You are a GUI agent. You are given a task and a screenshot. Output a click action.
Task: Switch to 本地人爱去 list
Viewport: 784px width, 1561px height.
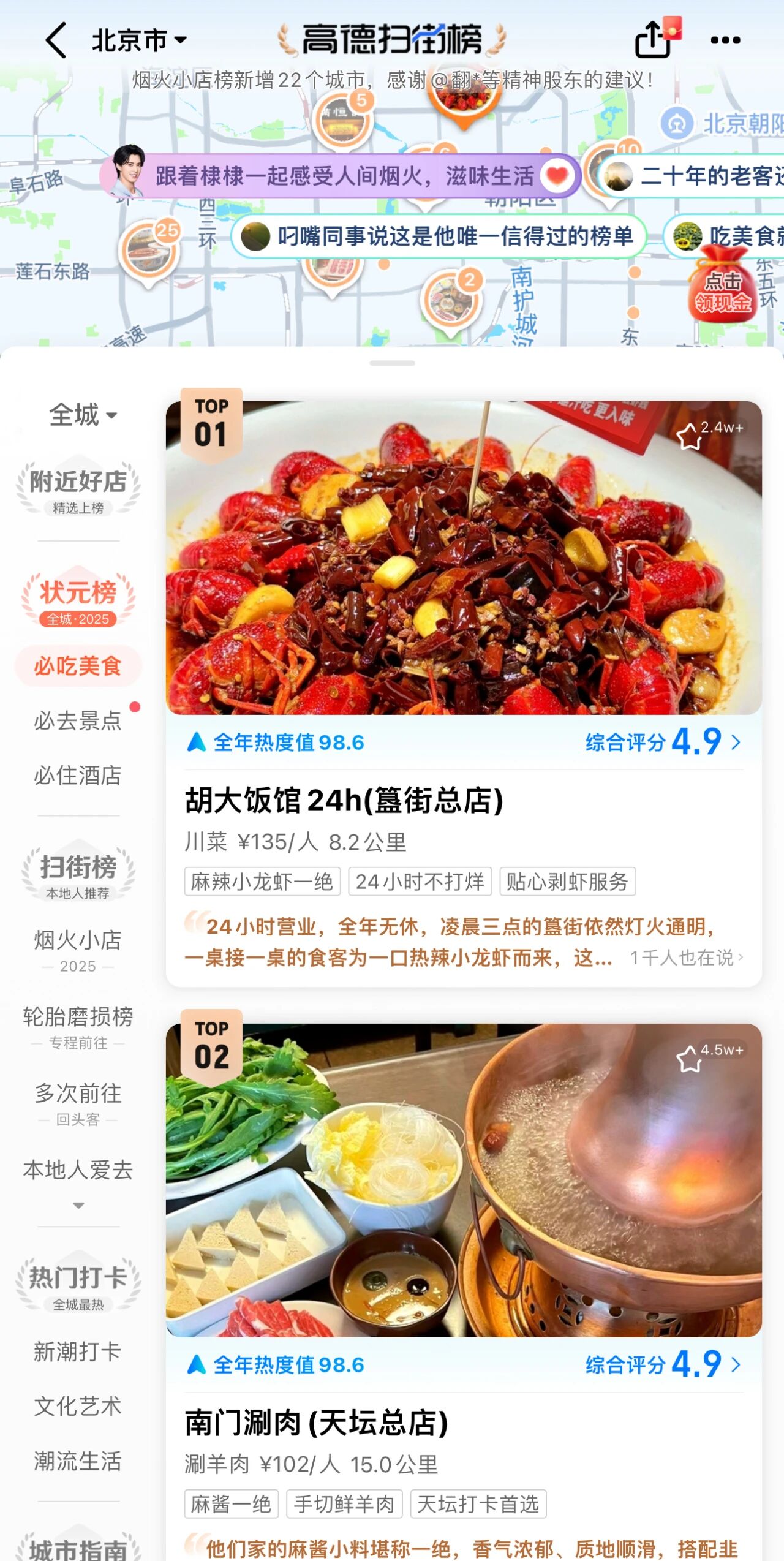click(x=78, y=1170)
